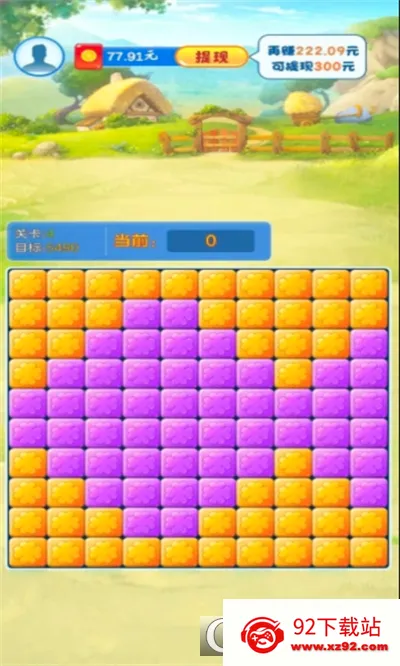Open the red envelope balance icon
The height and width of the screenshot is (666, 400).
click(x=89, y=56)
